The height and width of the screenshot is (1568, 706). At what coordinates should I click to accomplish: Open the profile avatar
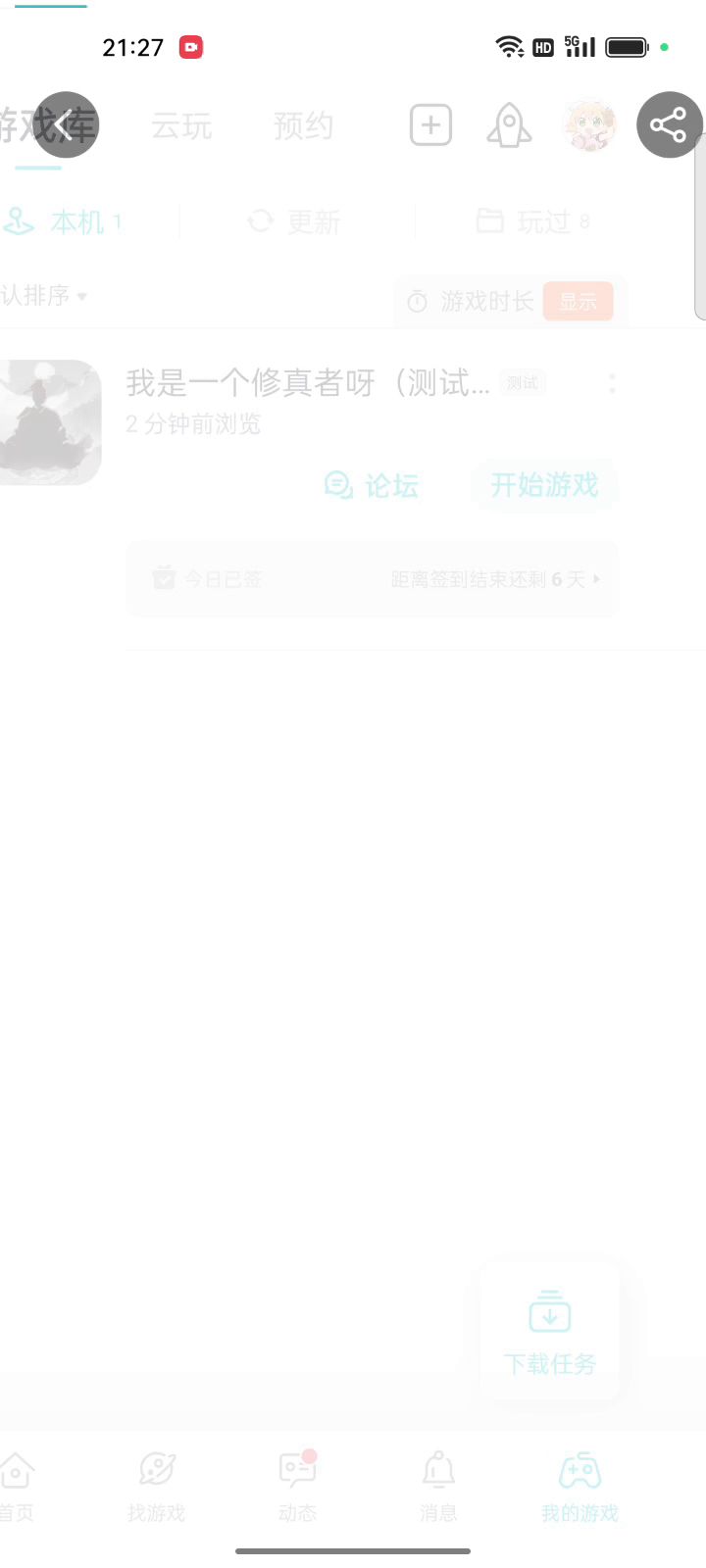(588, 125)
